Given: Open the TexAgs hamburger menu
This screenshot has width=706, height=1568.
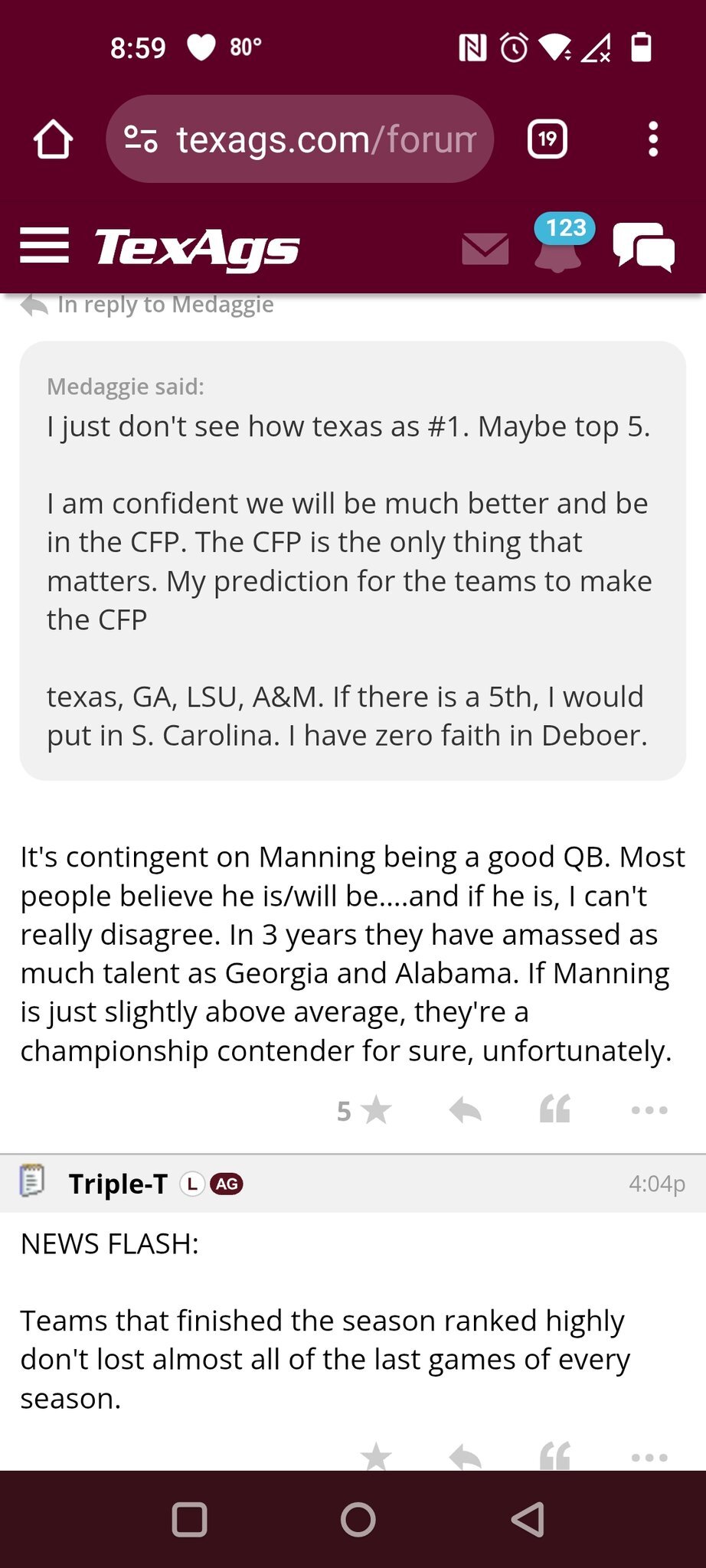Looking at the screenshot, I should [44, 246].
